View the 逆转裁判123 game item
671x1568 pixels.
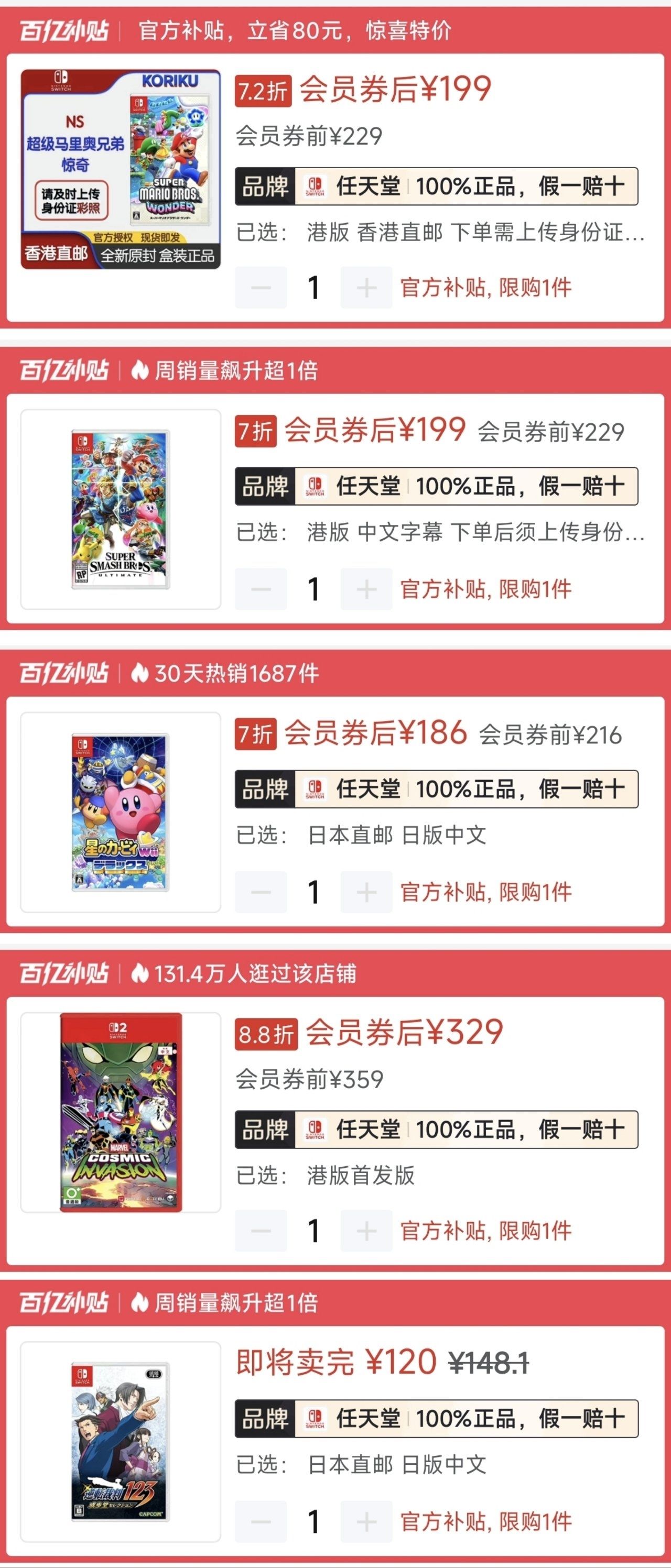coord(121,1441)
